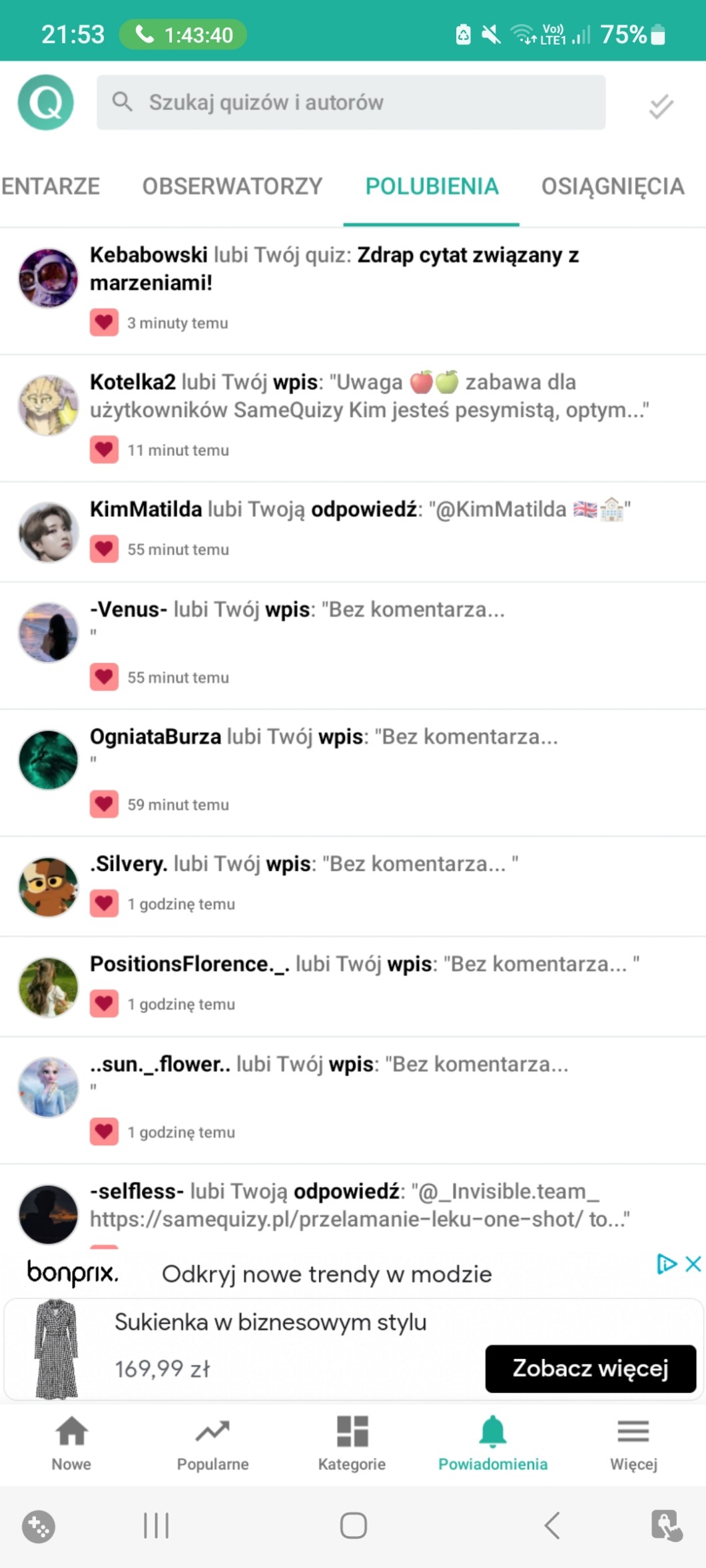Close the bonprix advertisement banner
This screenshot has width=706, height=1568.
(693, 1264)
